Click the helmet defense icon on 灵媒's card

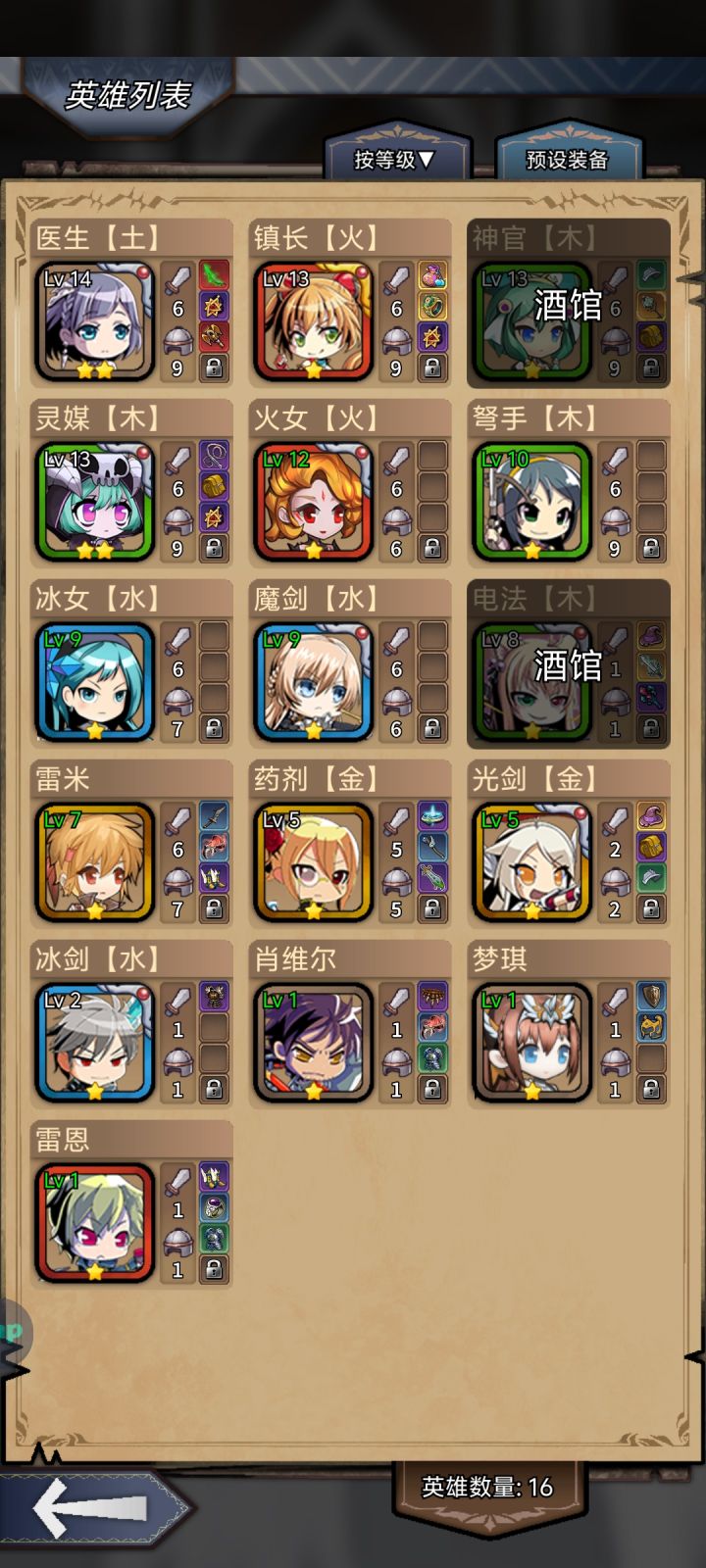tap(176, 517)
